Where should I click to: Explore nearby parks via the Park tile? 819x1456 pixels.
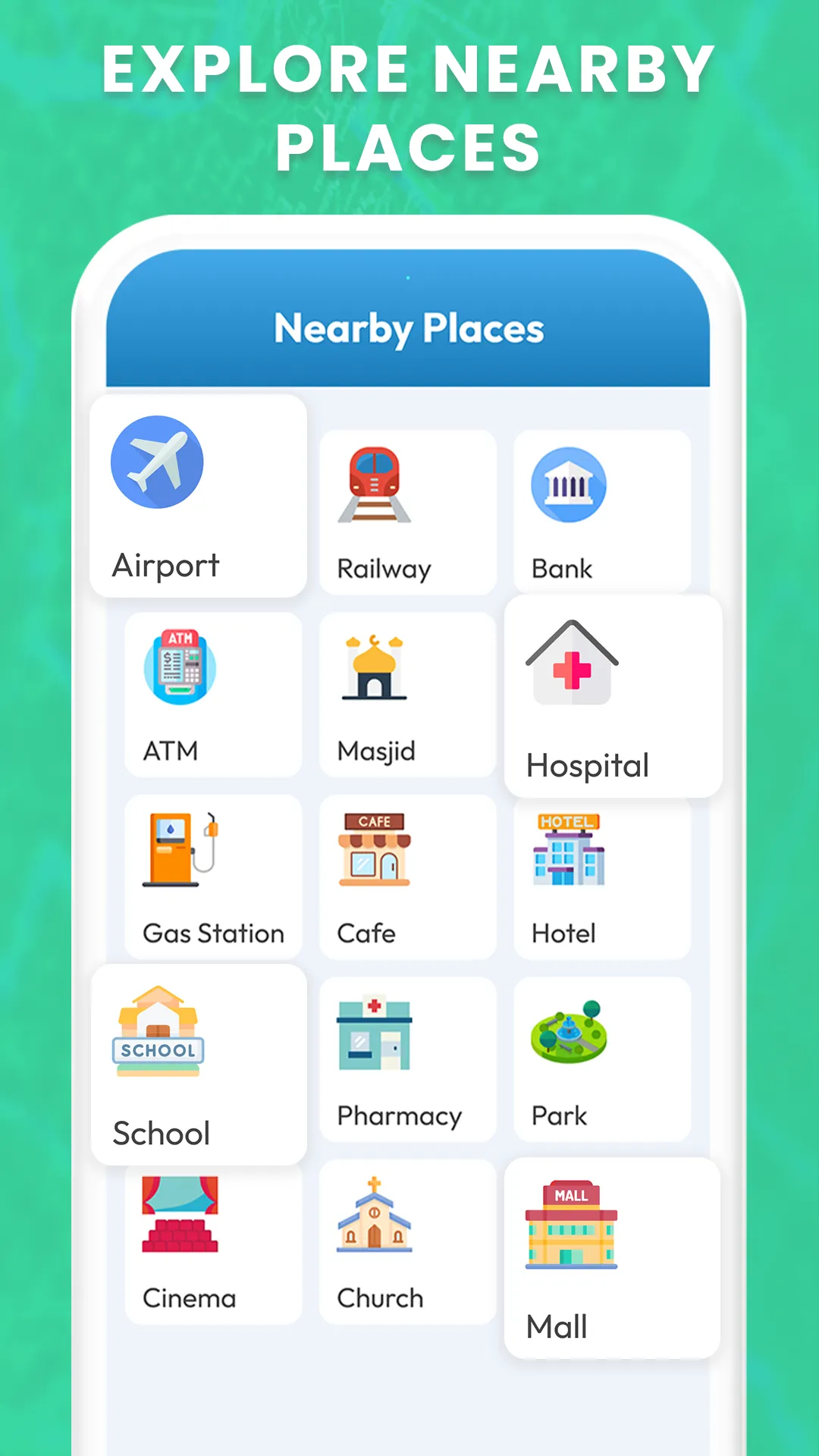click(601, 1058)
